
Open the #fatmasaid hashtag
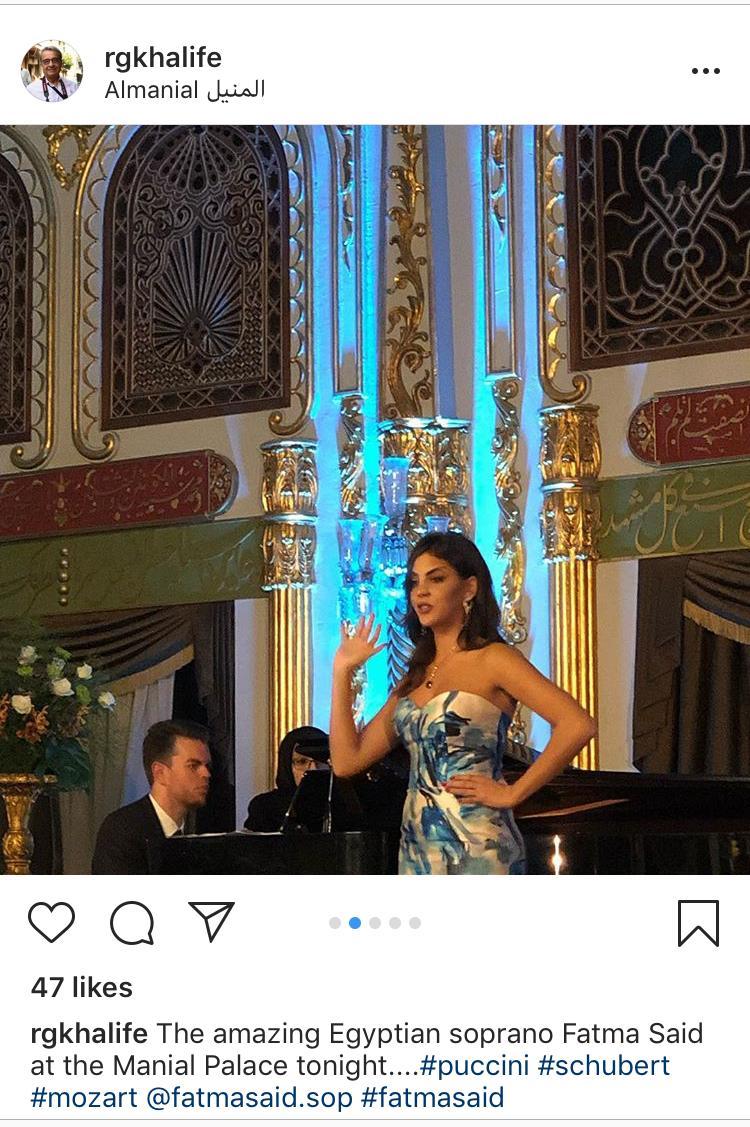click(431, 1098)
